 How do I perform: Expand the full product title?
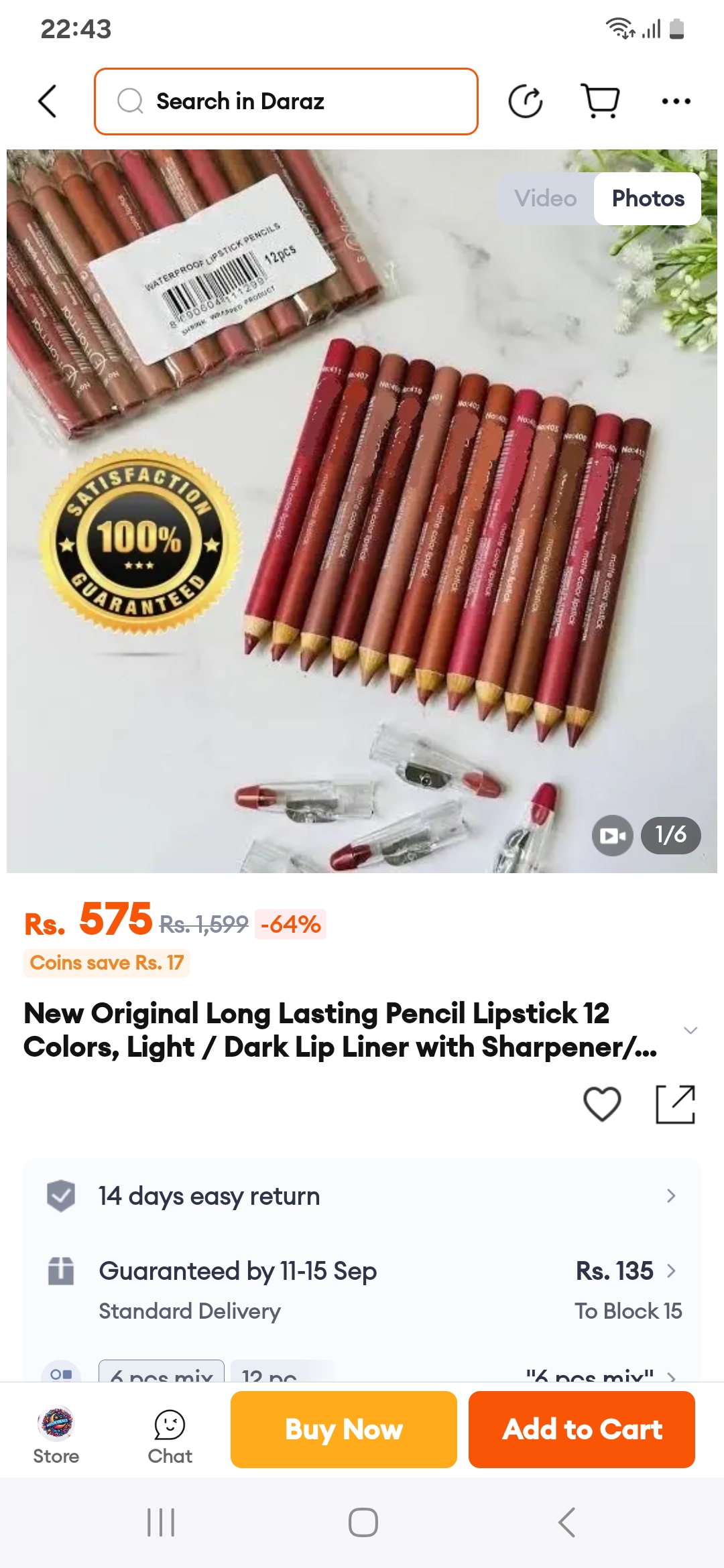(690, 1030)
